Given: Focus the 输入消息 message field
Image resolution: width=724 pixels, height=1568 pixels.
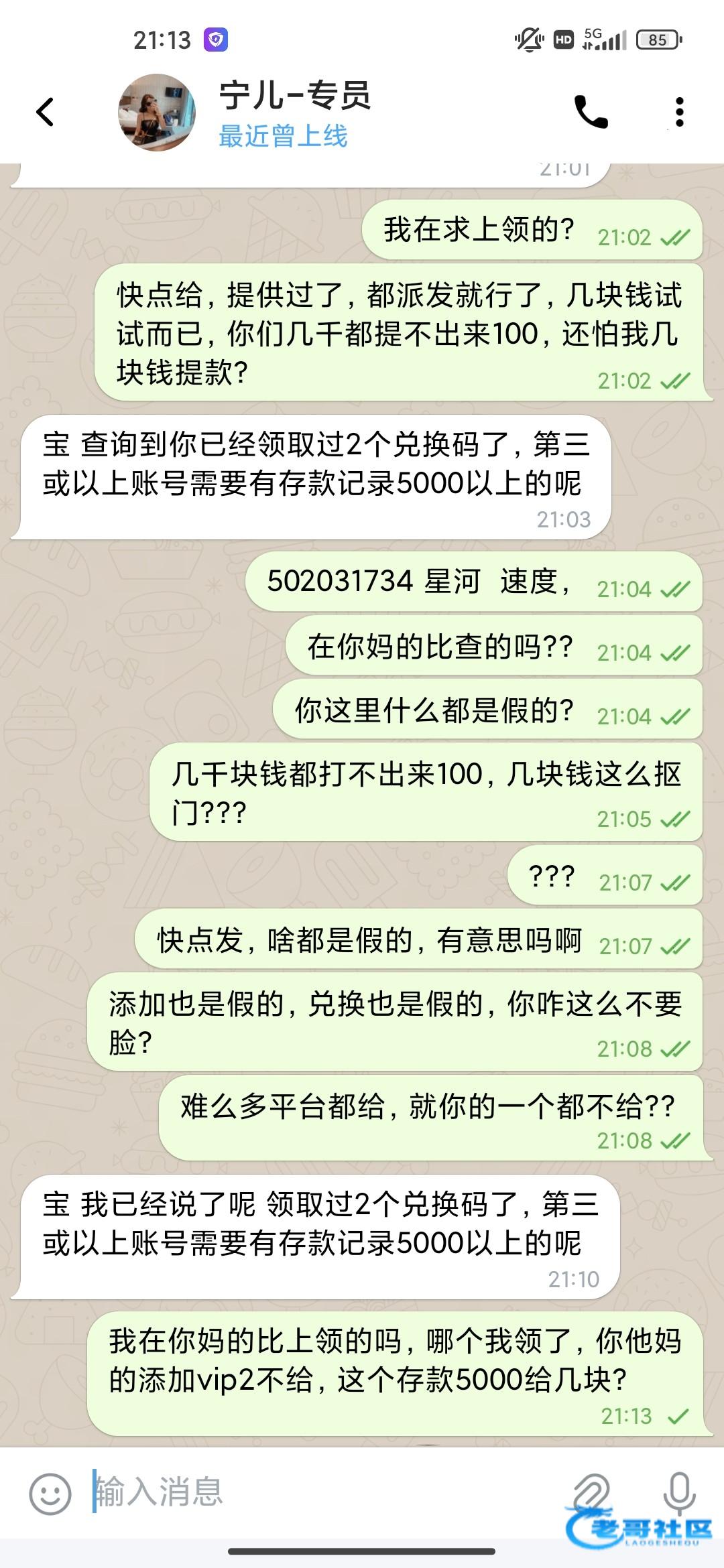Looking at the screenshot, I should point(322,1492).
